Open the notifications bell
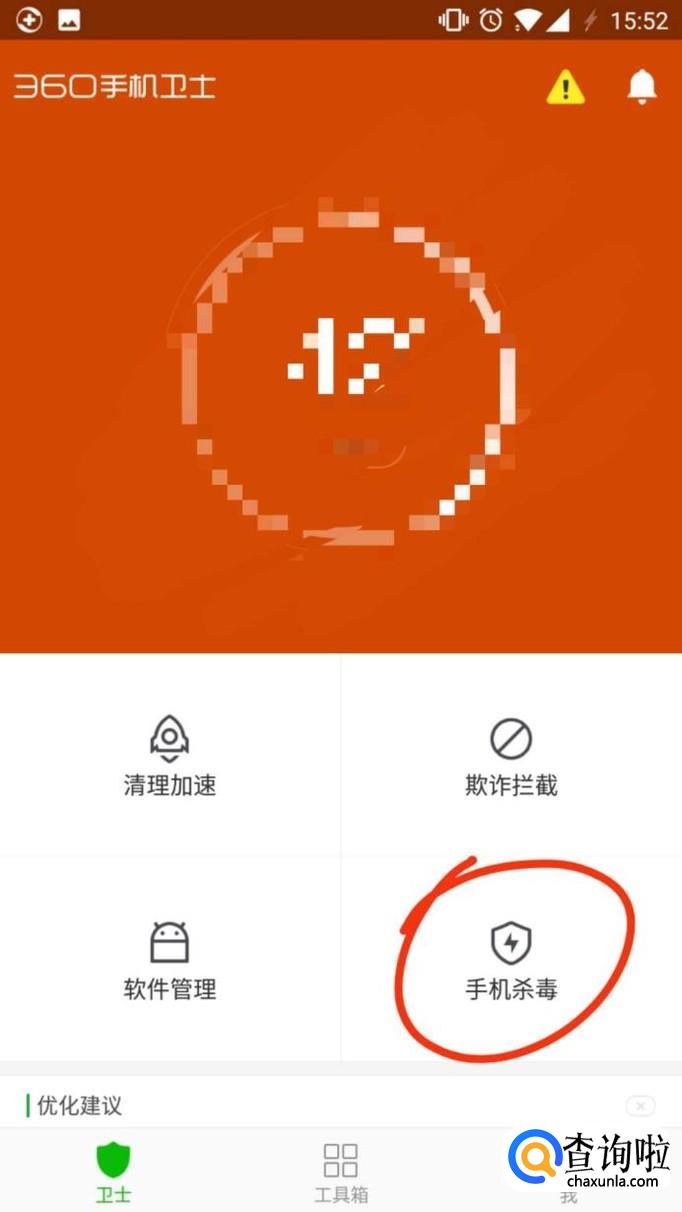Image resolution: width=682 pixels, height=1212 pixels. 643,87
